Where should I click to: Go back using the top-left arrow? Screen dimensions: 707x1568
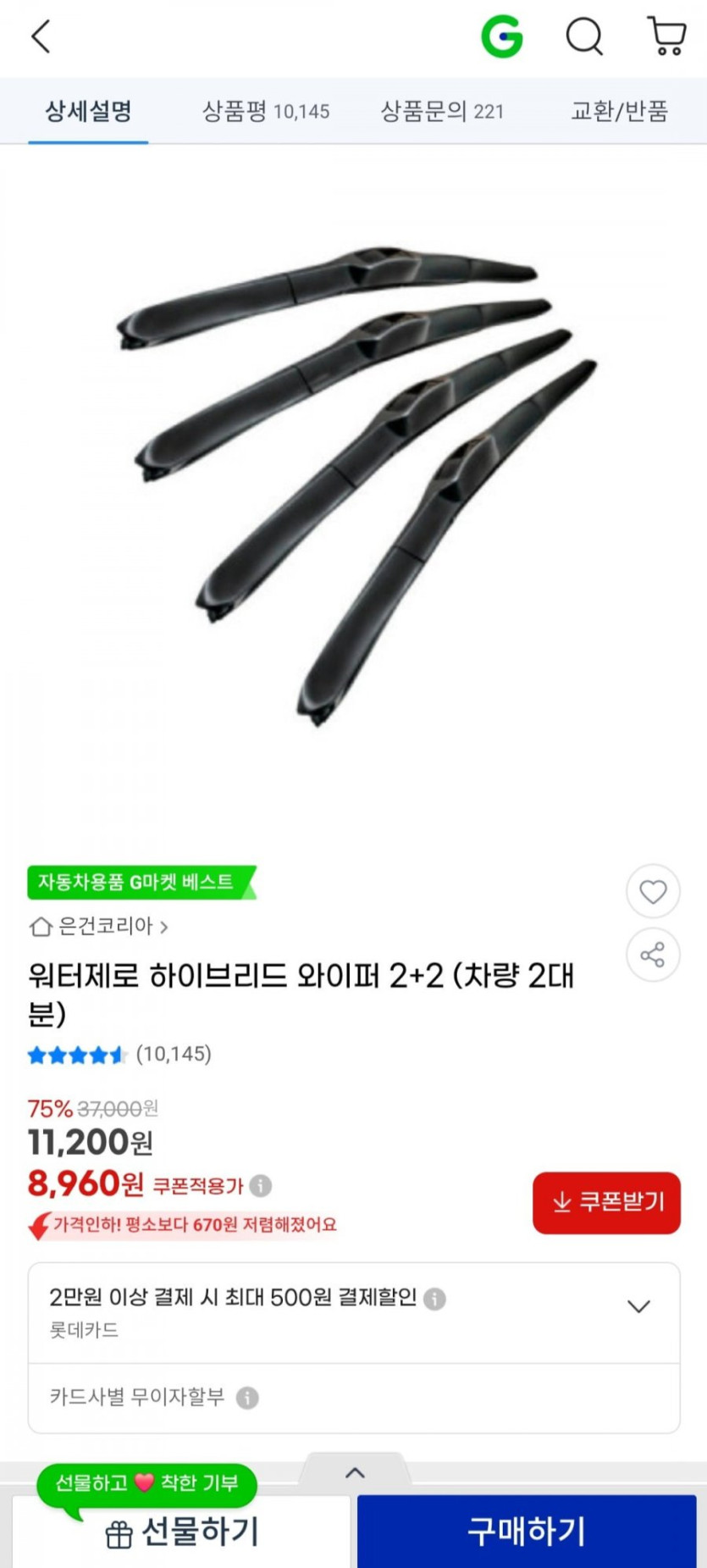coord(41,37)
